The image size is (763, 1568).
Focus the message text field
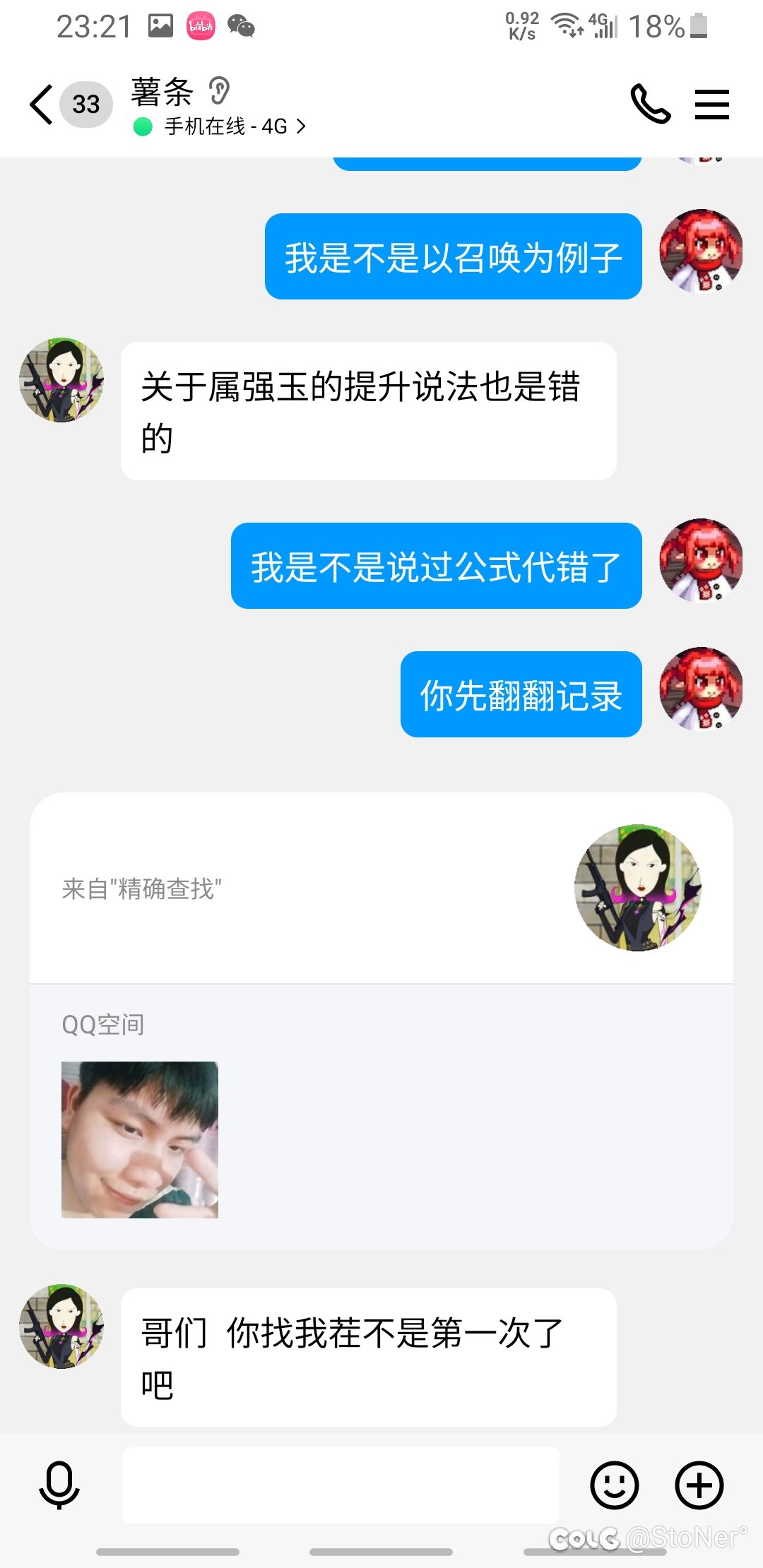(x=341, y=1485)
